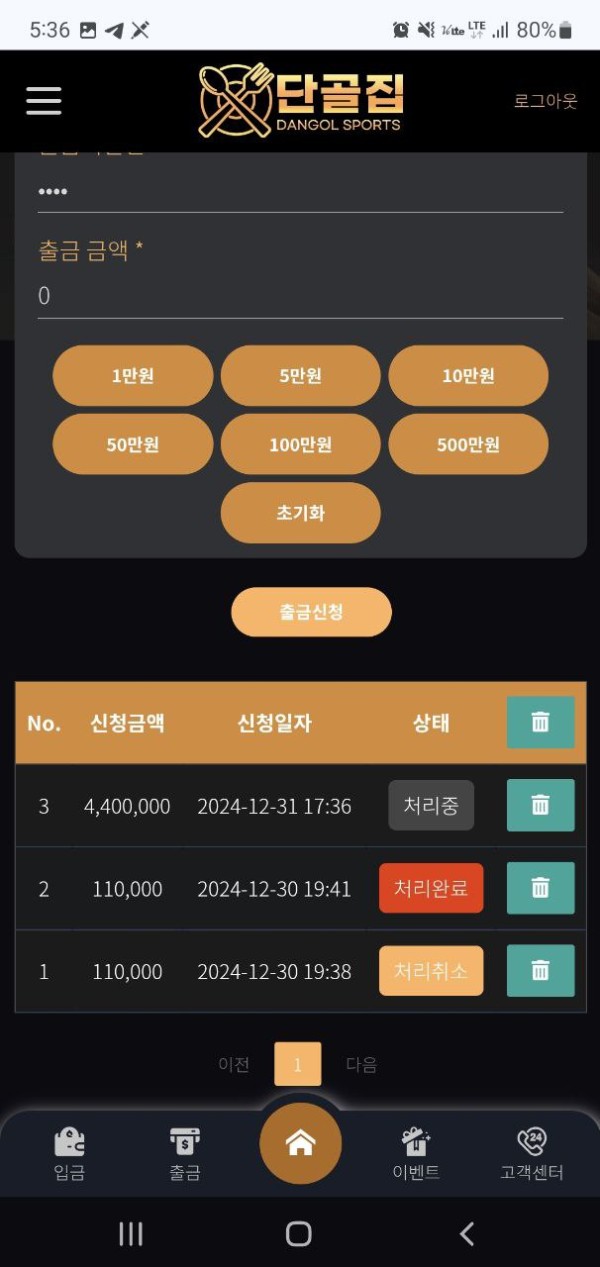This screenshot has height=1267, width=600.
Task: Add 5만원 to the amount
Action: pyautogui.click(x=300, y=376)
